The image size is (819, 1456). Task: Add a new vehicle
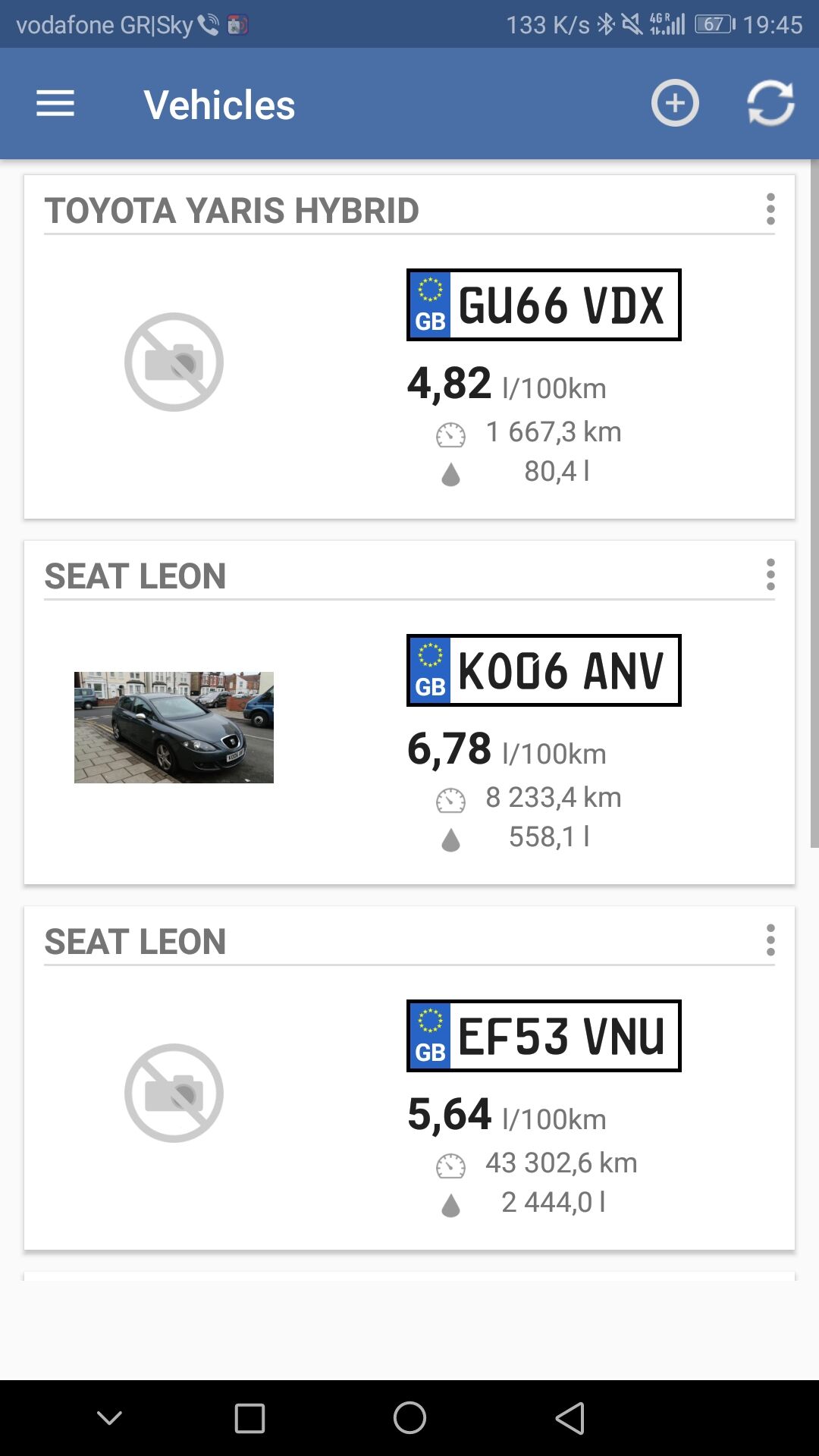pos(675,103)
